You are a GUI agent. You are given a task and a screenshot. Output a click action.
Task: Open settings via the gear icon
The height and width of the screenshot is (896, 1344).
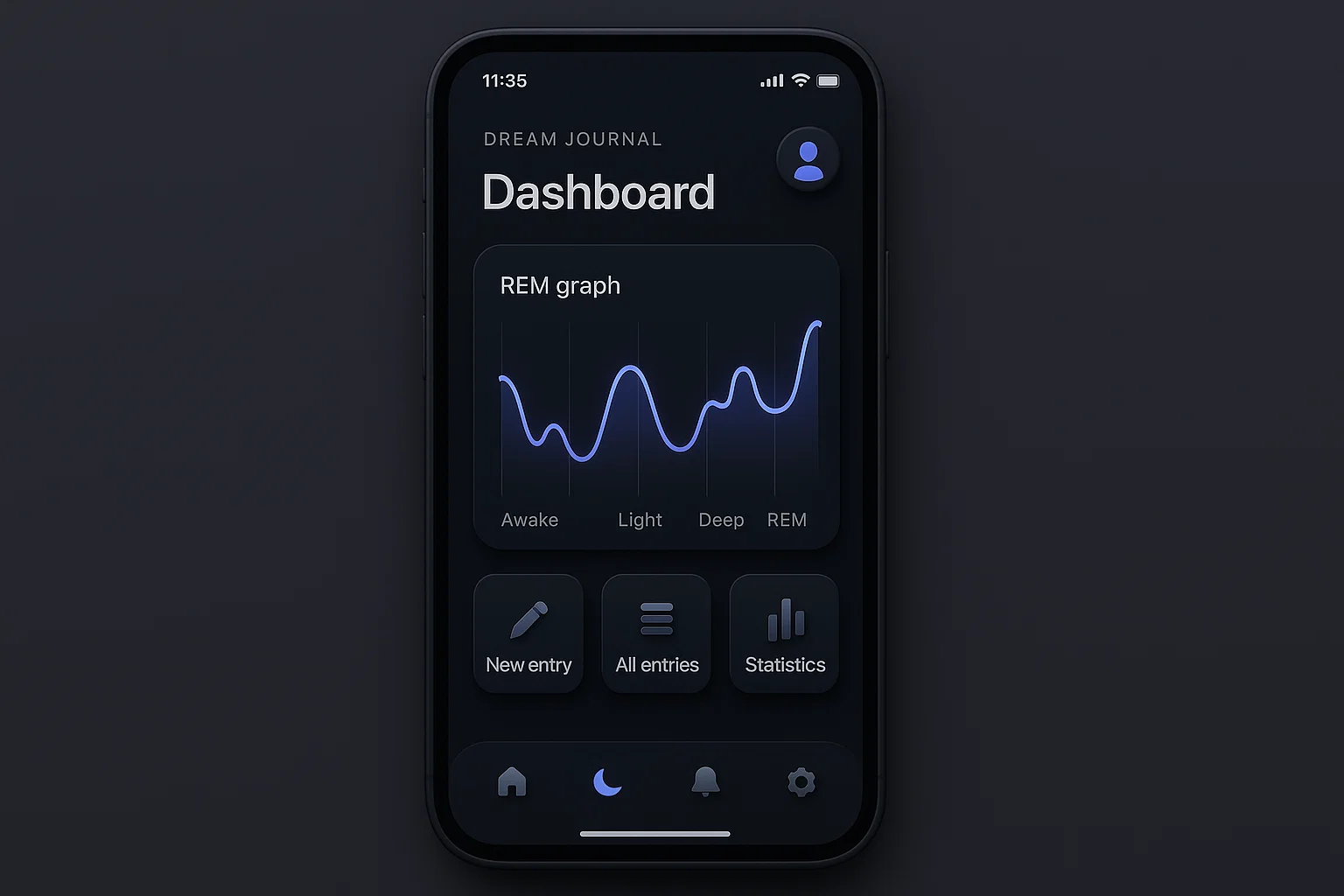tap(801, 781)
